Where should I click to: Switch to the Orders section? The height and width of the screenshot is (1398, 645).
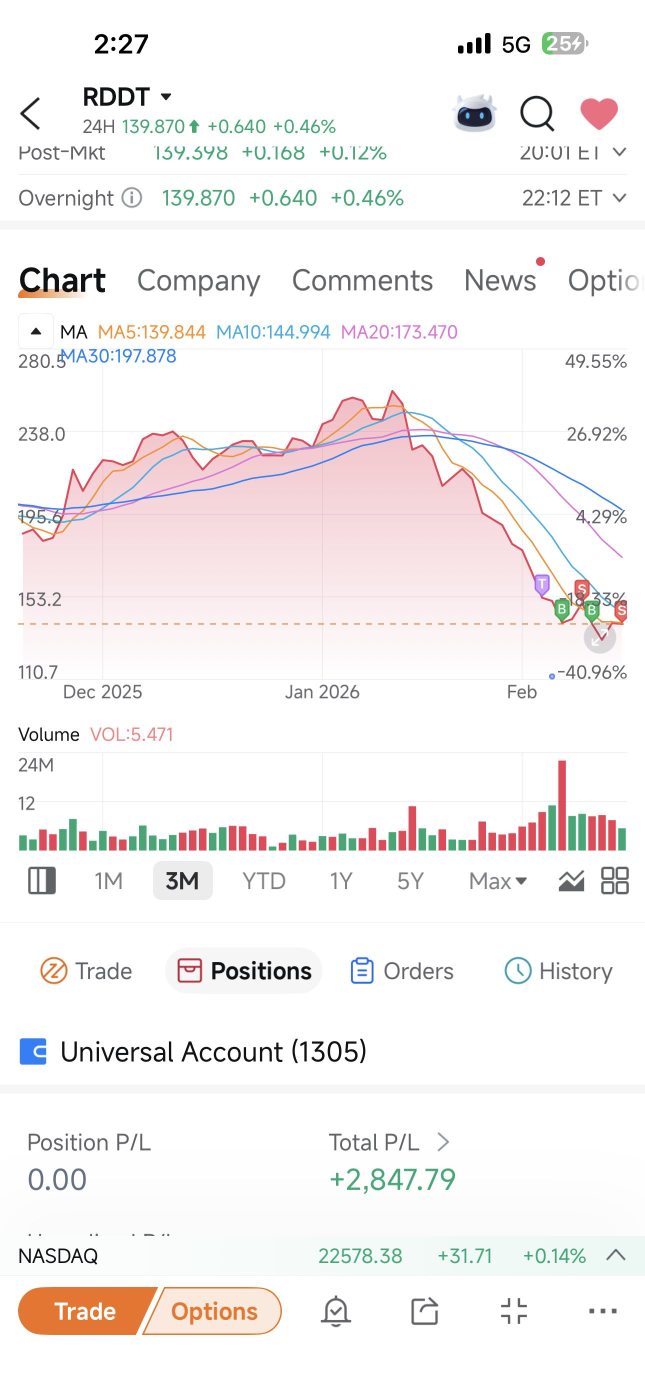tap(402, 971)
